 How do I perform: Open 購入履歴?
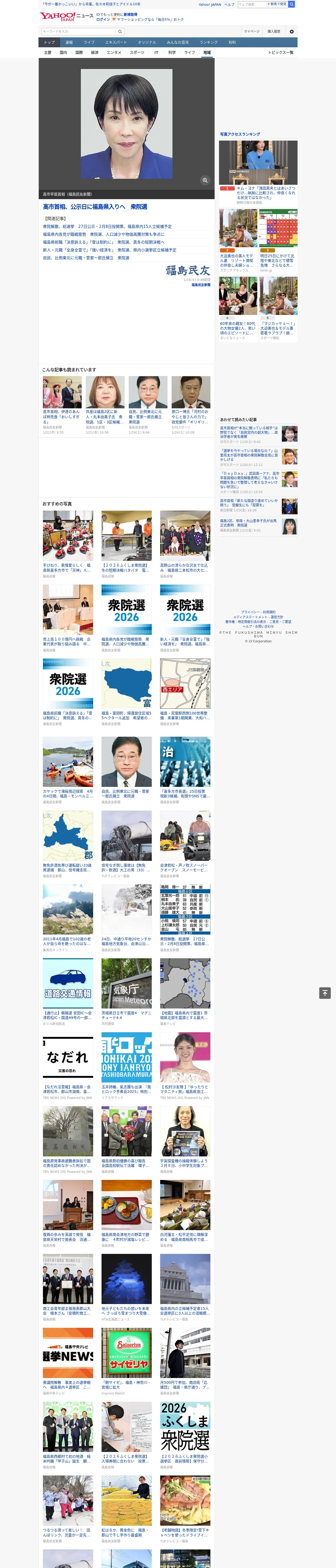coord(274,31)
